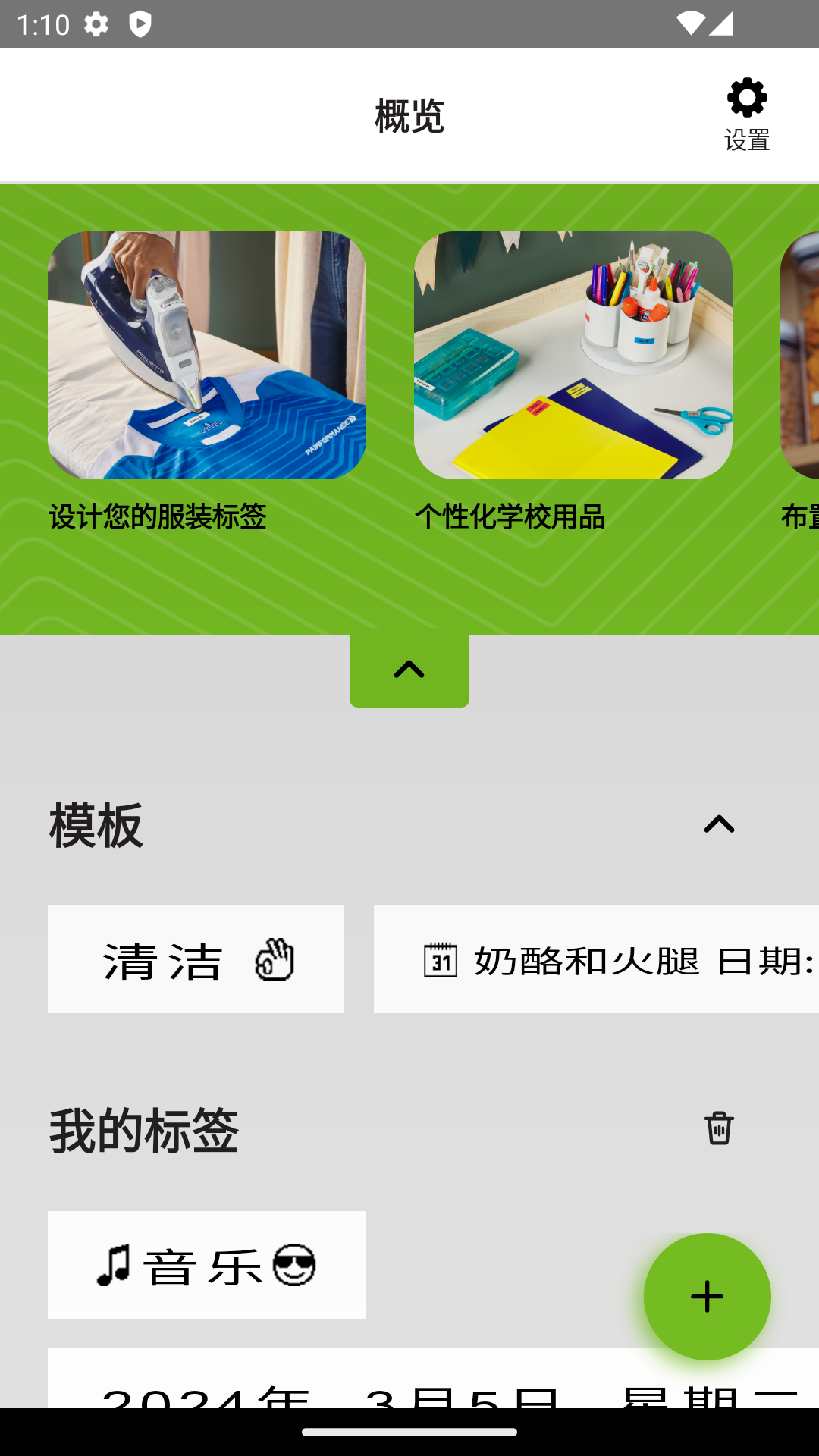Select the 清洁 template
This screenshot has width=819, height=1456.
[196, 959]
